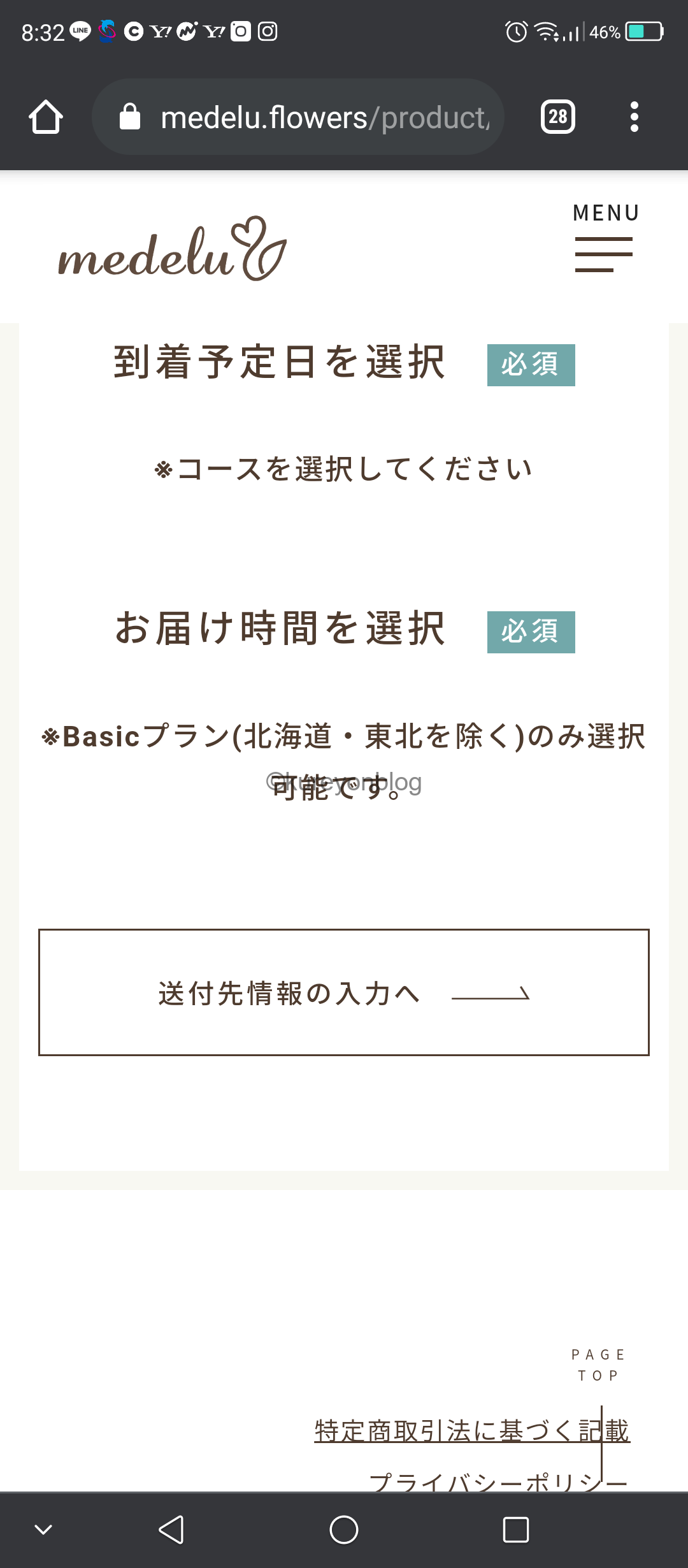This screenshot has height=1568, width=688.
Task: Tap the medelu.flowers address bar
Action: [x=298, y=117]
